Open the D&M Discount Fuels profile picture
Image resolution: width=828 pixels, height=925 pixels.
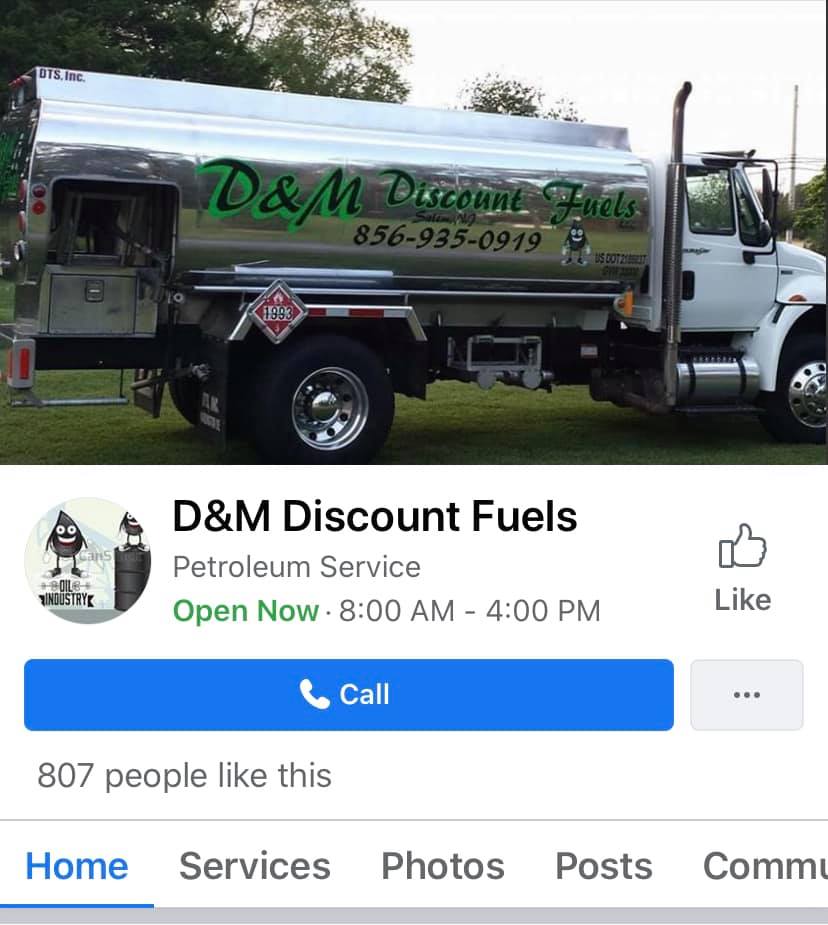(87, 558)
